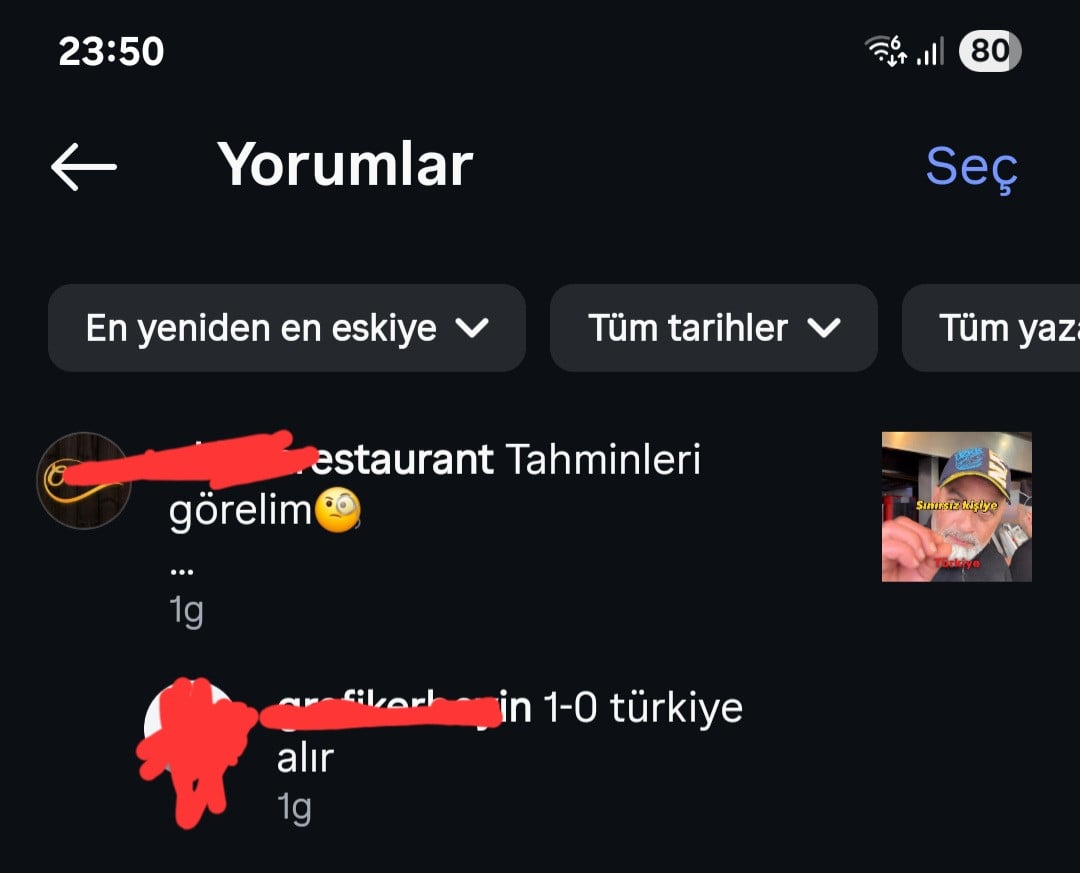Tap Seç to select comments

click(971, 167)
